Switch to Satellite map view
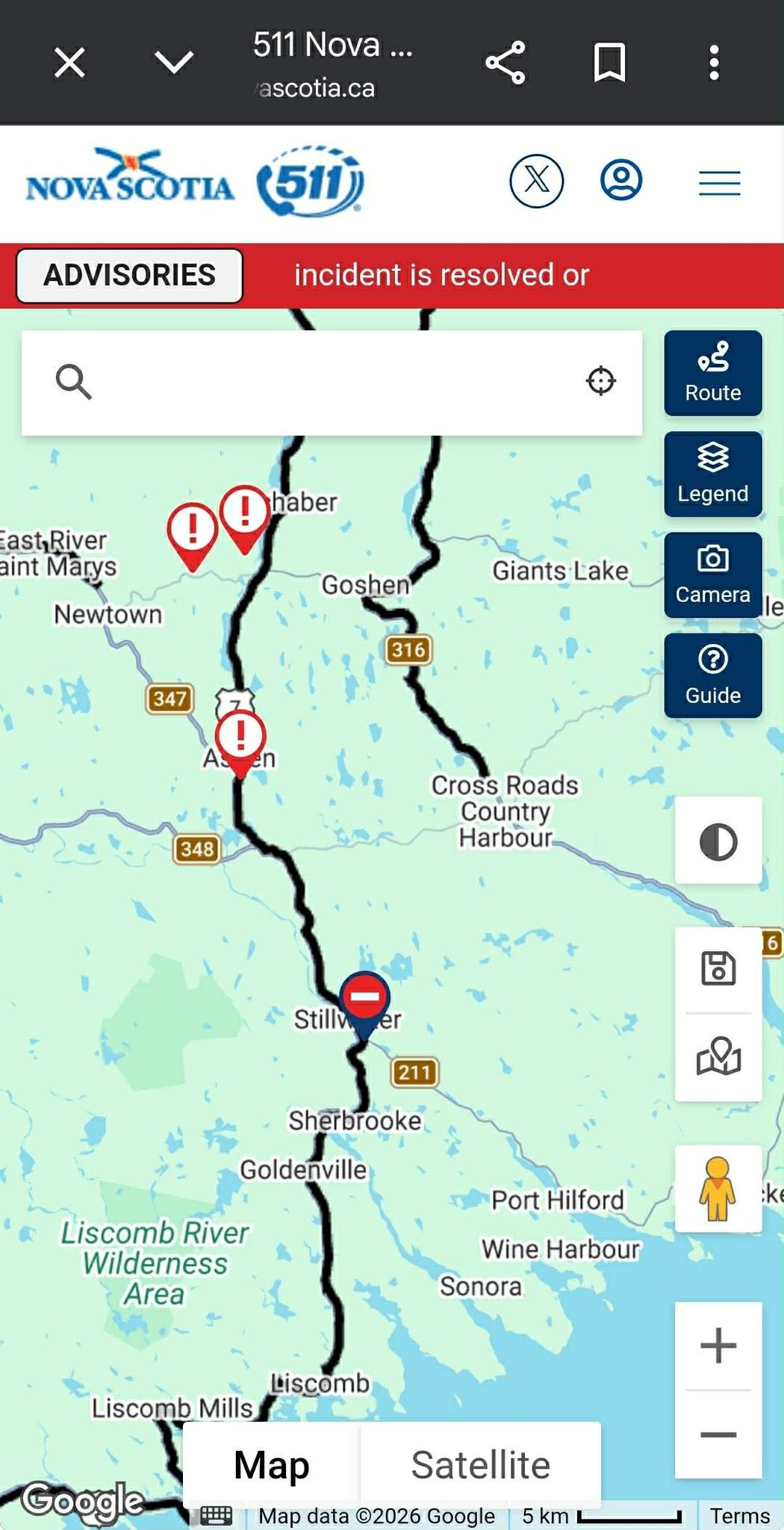This screenshot has height=1530, width=784. pos(480,1464)
